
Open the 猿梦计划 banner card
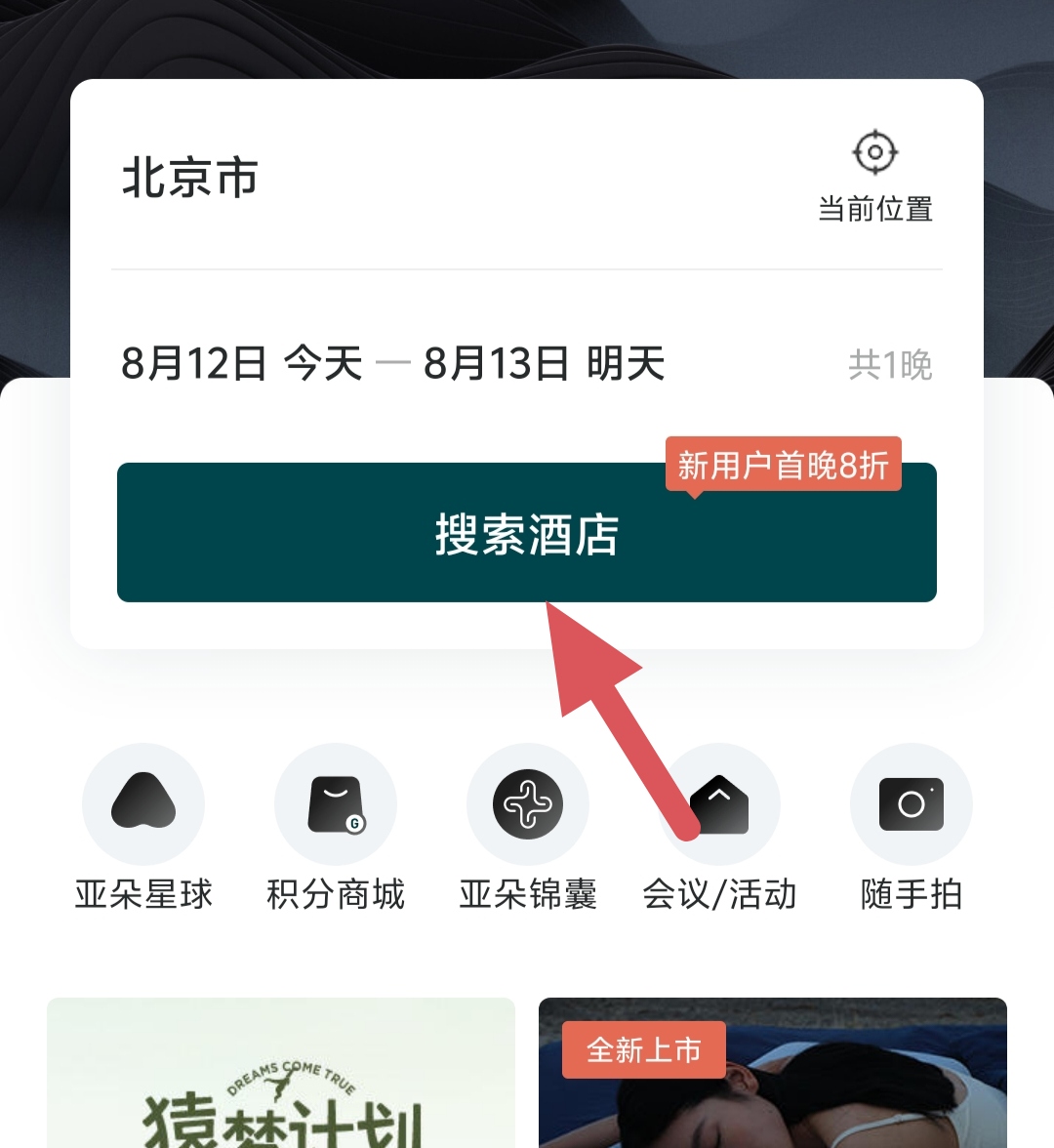[x=281, y=1074]
